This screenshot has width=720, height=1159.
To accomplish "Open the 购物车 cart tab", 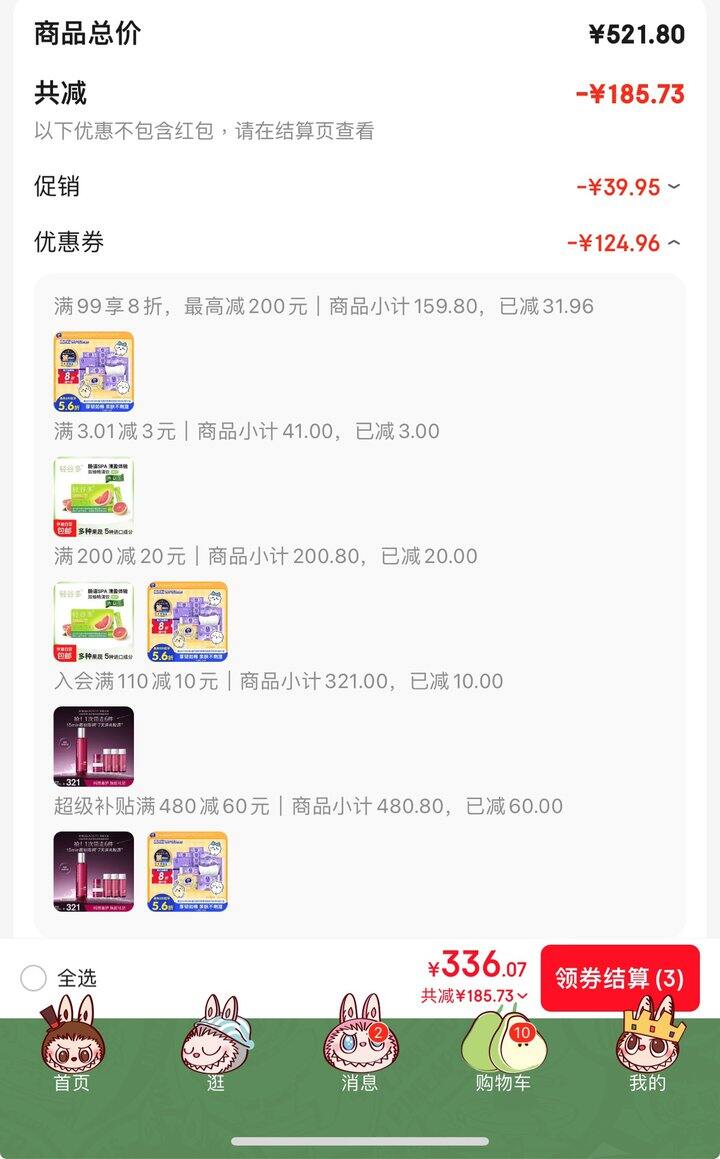I will [503, 1044].
